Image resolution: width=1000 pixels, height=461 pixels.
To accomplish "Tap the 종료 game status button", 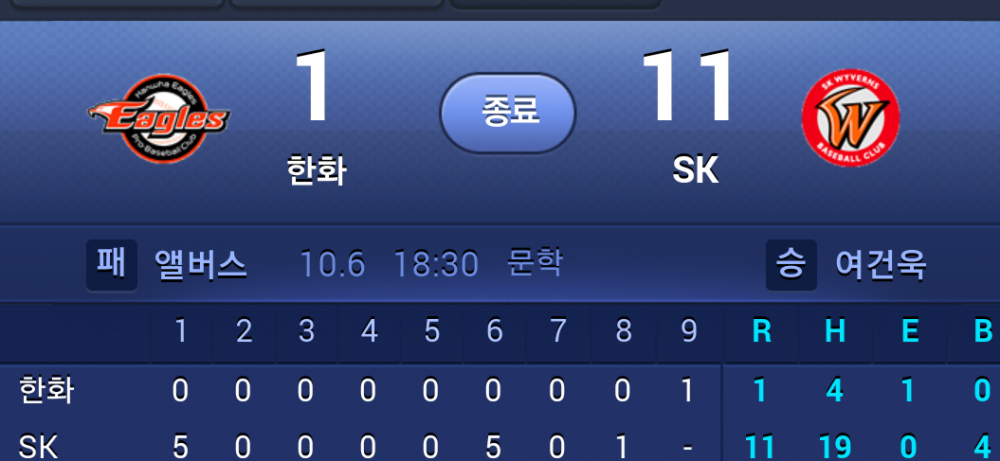I will coord(508,112).
